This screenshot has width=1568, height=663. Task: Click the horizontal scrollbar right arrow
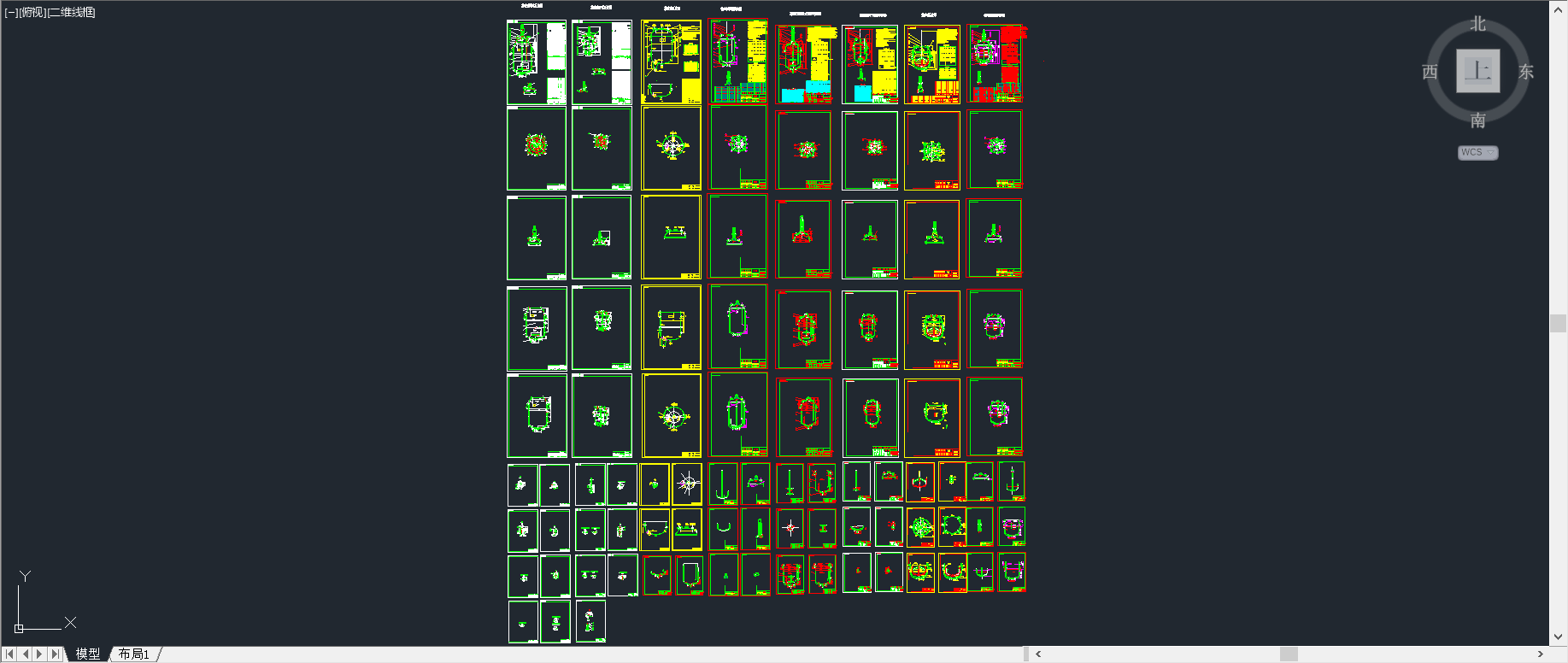pos(1541,654)
